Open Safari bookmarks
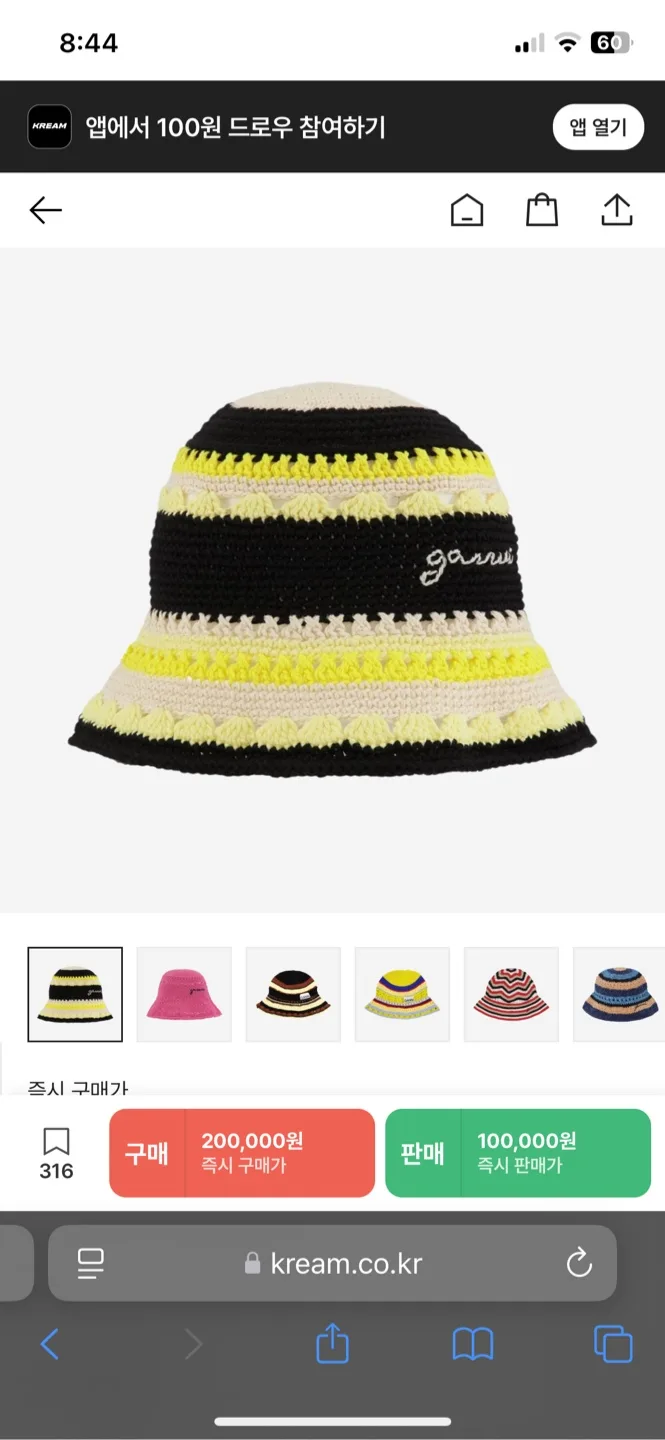Viewport: 665px width, 1440px height. tap(472, 1344)
